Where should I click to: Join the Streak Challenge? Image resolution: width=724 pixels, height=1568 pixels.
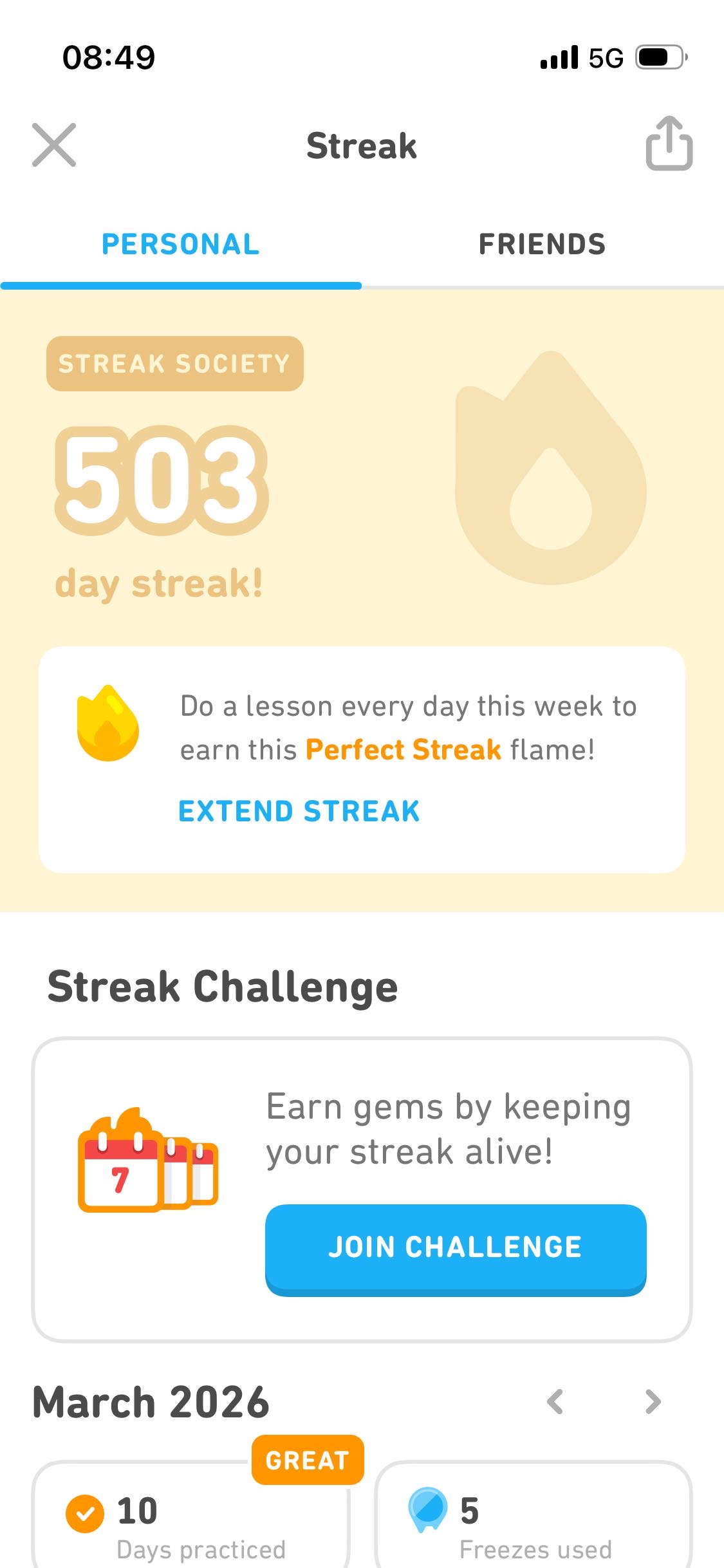pyautogui.click(x=456, y=1249)
